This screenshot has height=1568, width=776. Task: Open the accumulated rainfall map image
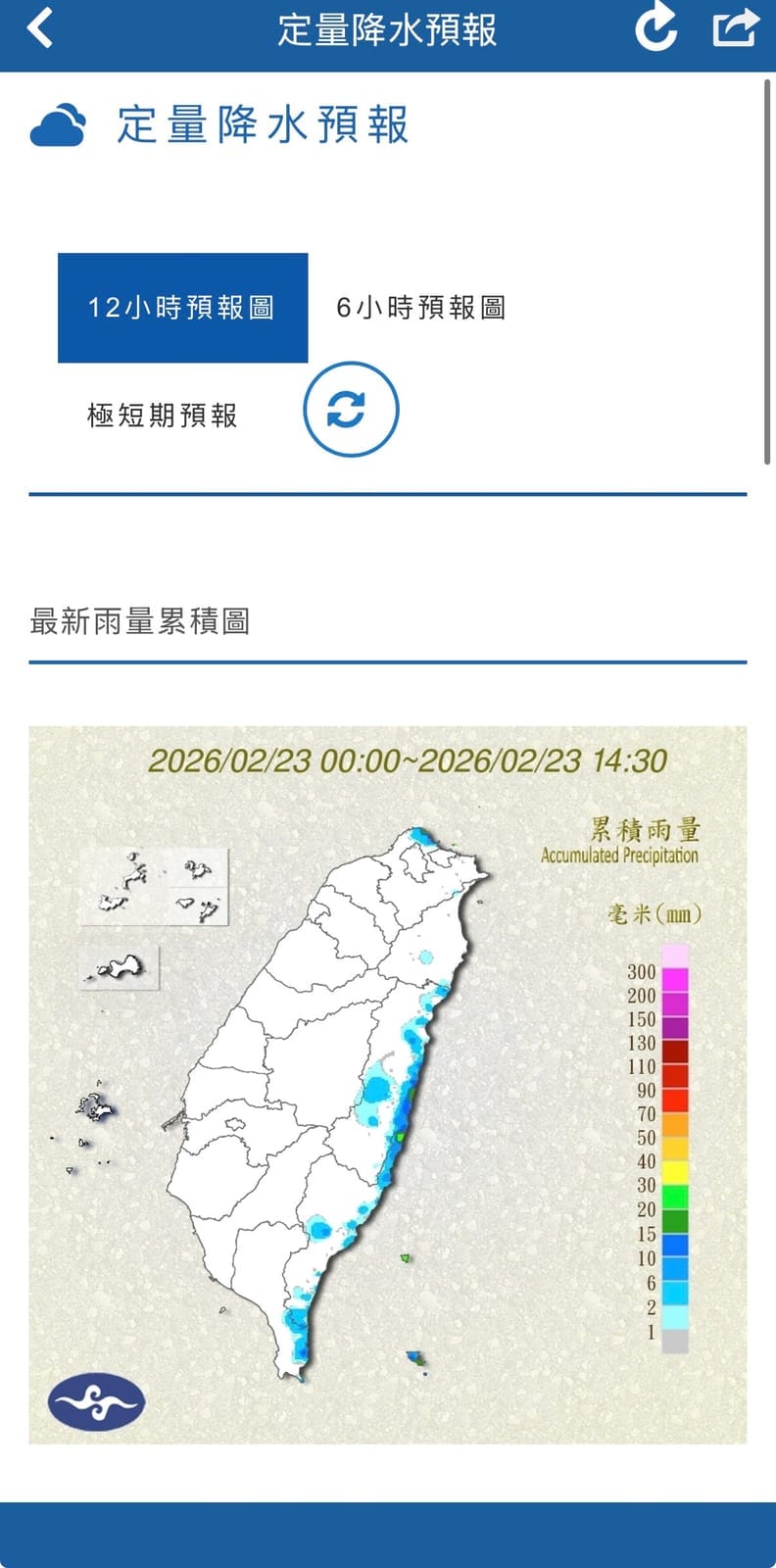387,1084
